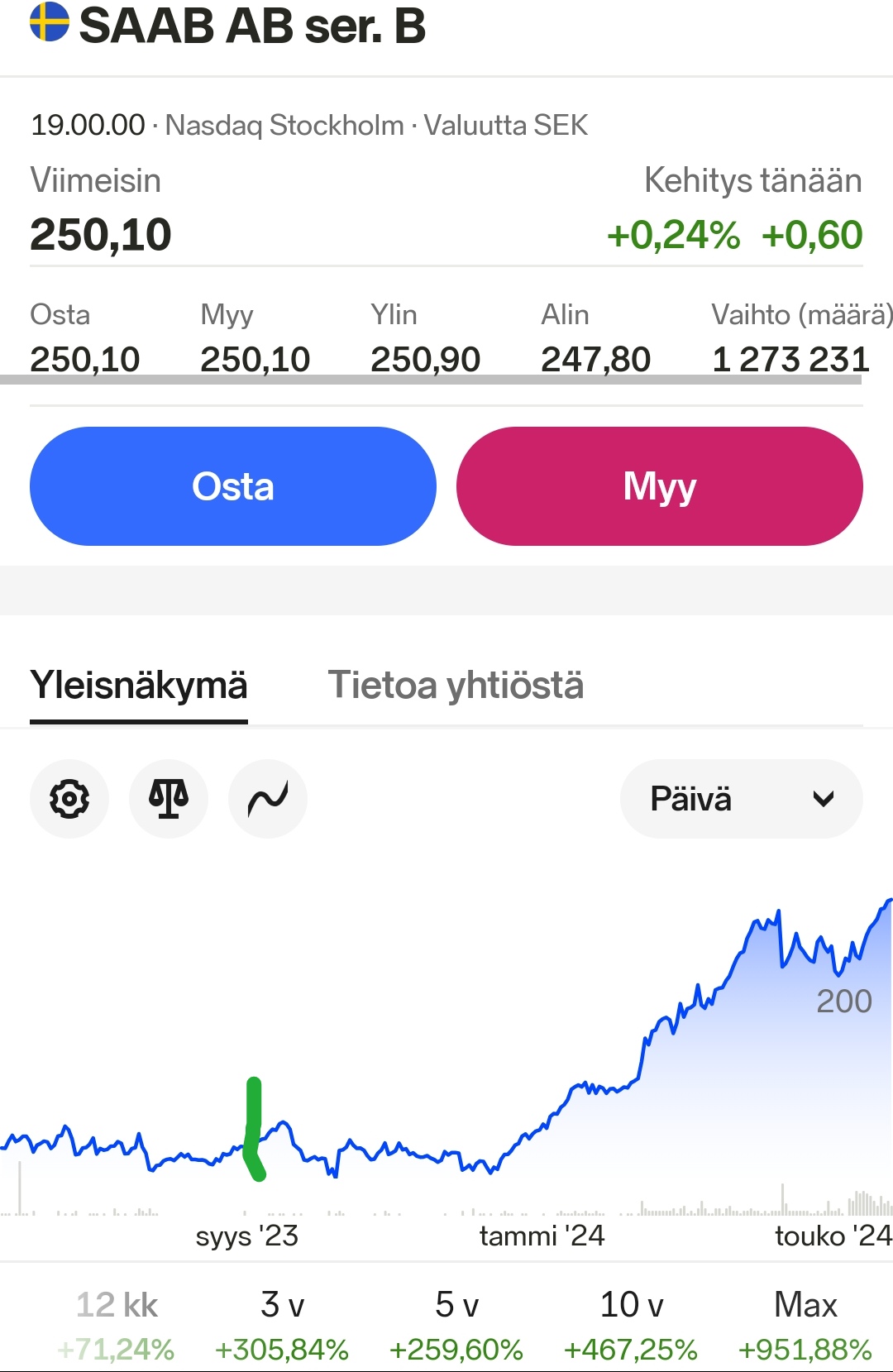The width and height of the screenshot is (893, 1372).
Task: Switch chart to the 5 v period
Action: click(456, 1325)
